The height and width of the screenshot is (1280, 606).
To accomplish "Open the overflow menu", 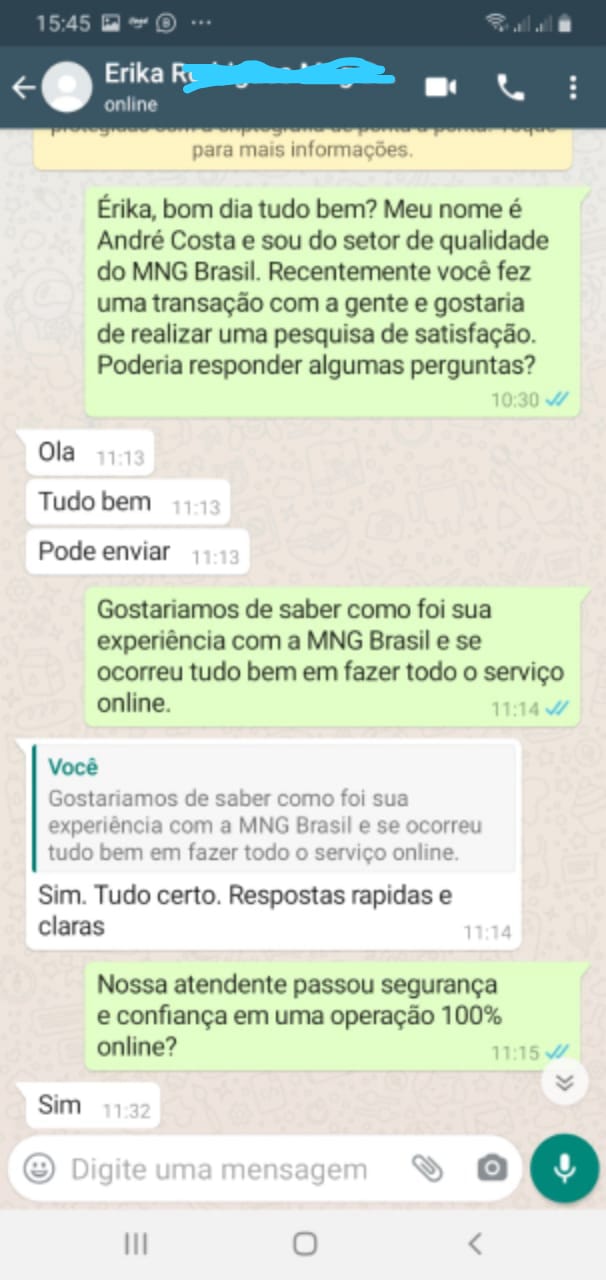I will point(573,88).
